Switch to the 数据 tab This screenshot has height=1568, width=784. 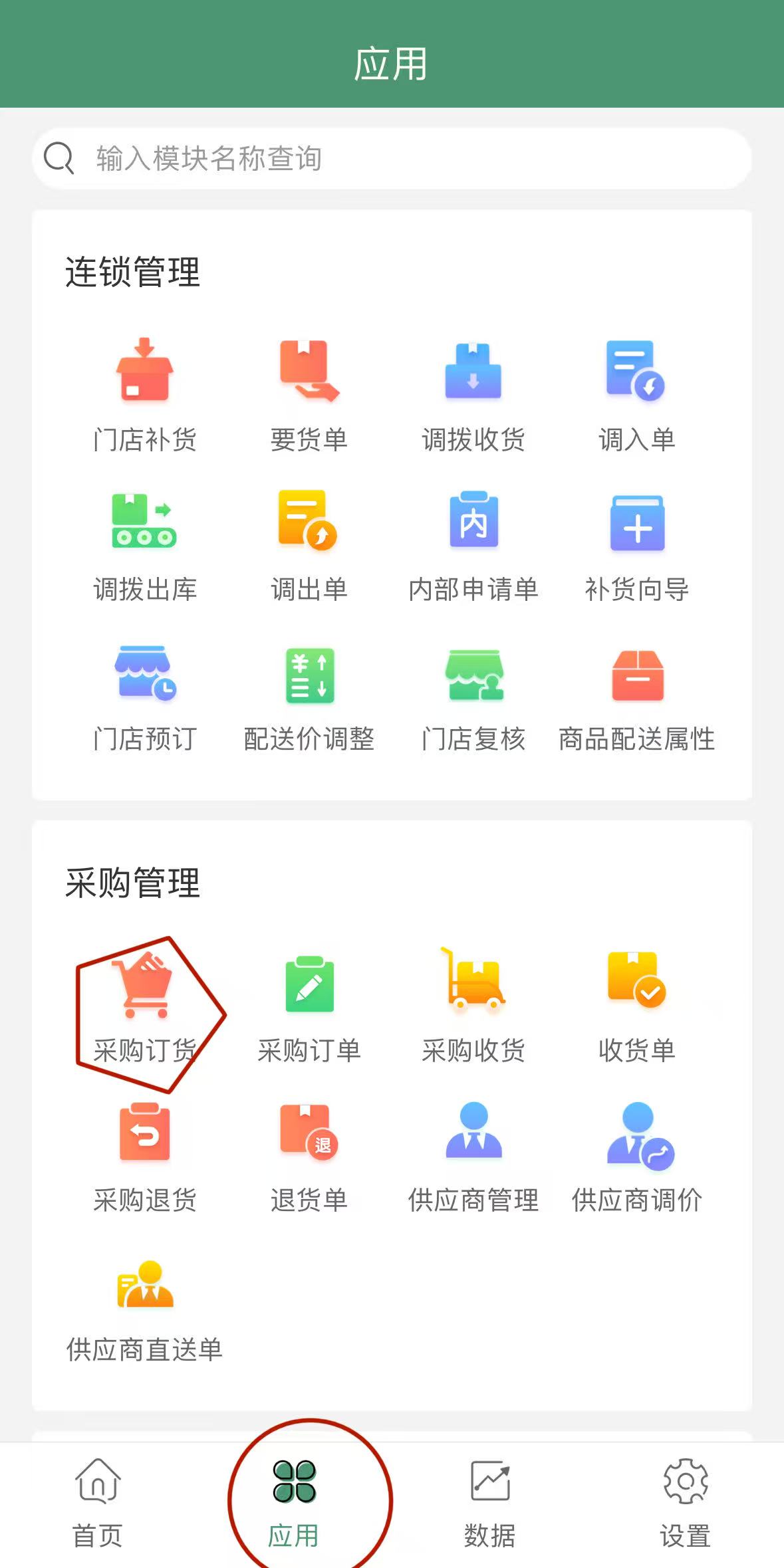490,1504
